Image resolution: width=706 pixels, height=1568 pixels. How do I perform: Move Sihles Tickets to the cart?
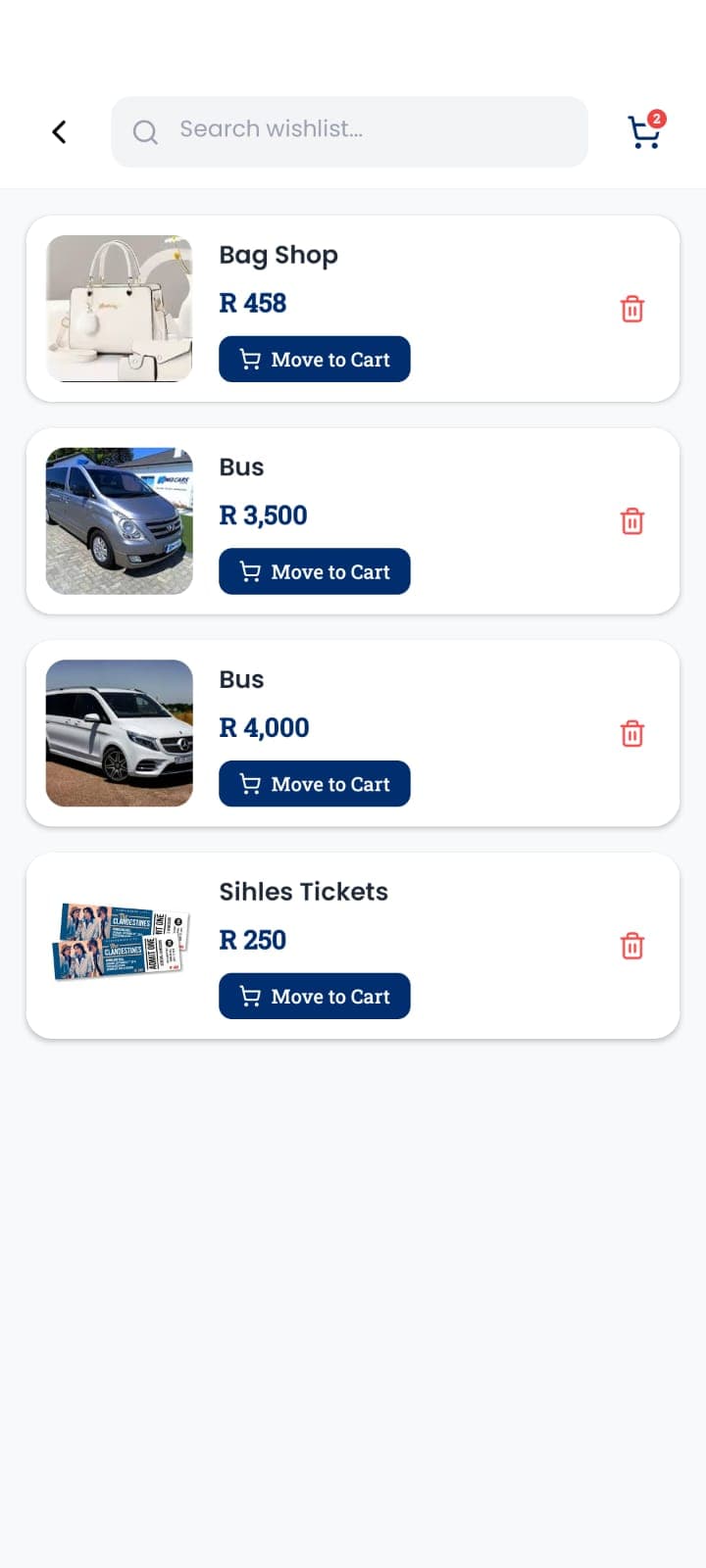[314, 996]
